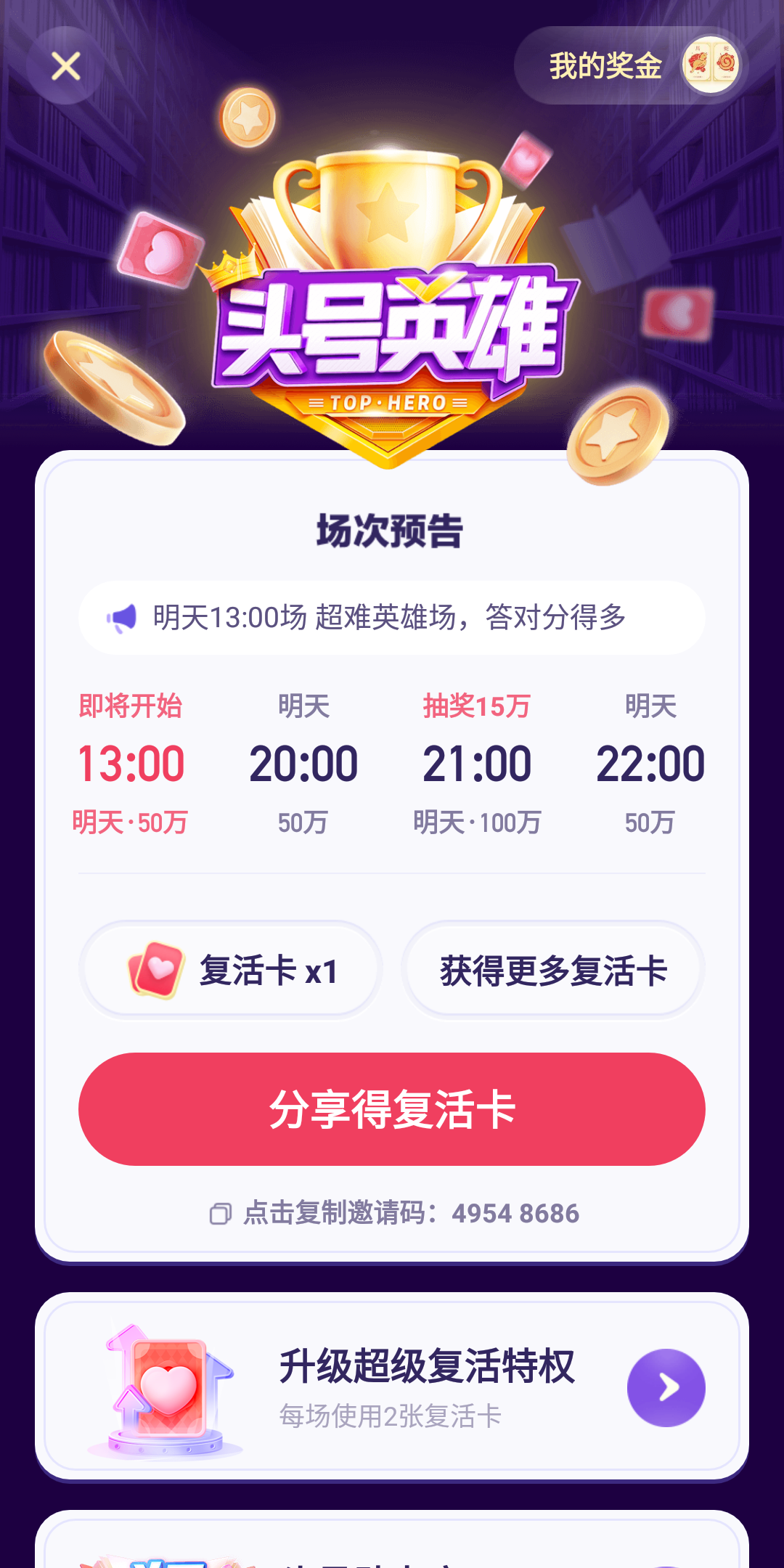Viewport: 784px width, 1568px height.
Task: Tap 获得更多复活卡 button
Action: (x=553, y=971)
